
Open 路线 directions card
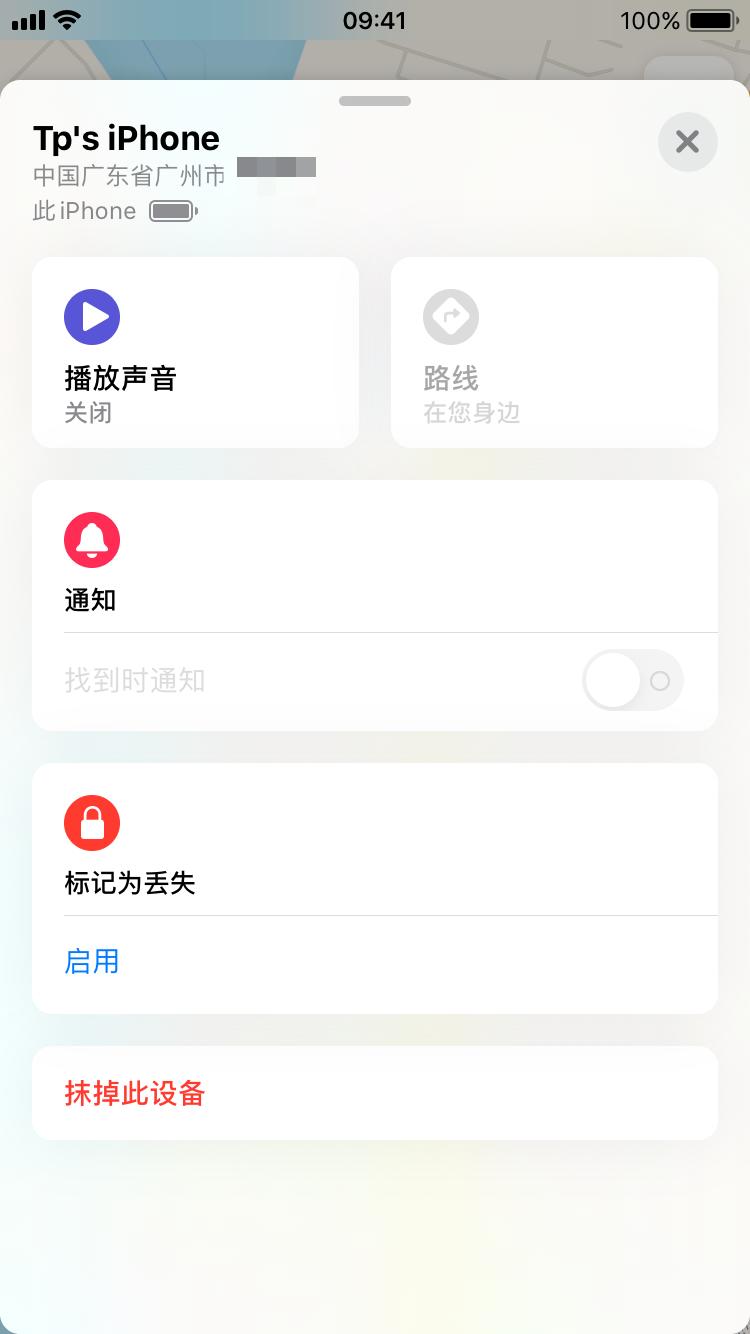pos(554,352)
